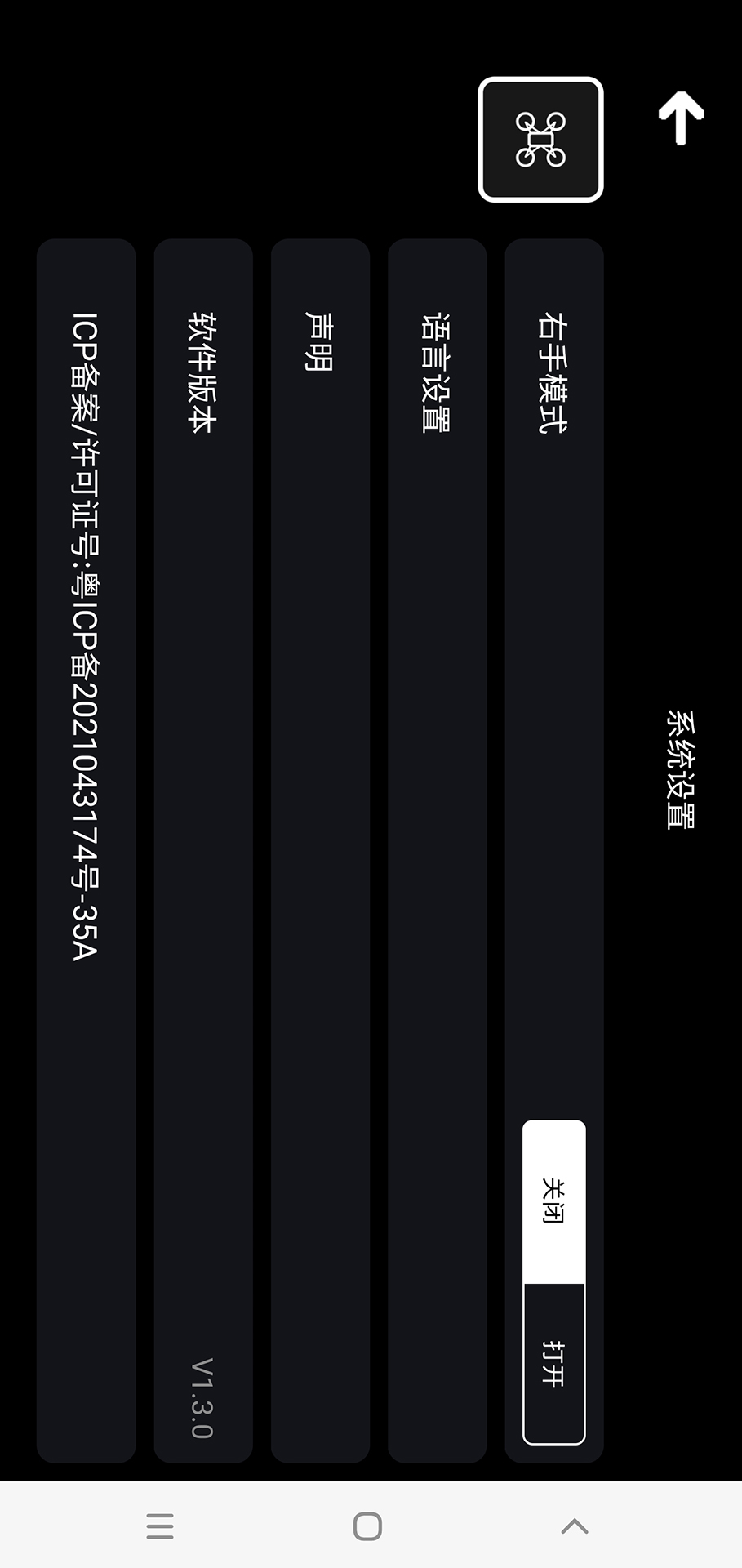Image resolution: width=742 pixels, height=1568 pixels.
Task: Open the 声明 row
Action: pos(320,849)
